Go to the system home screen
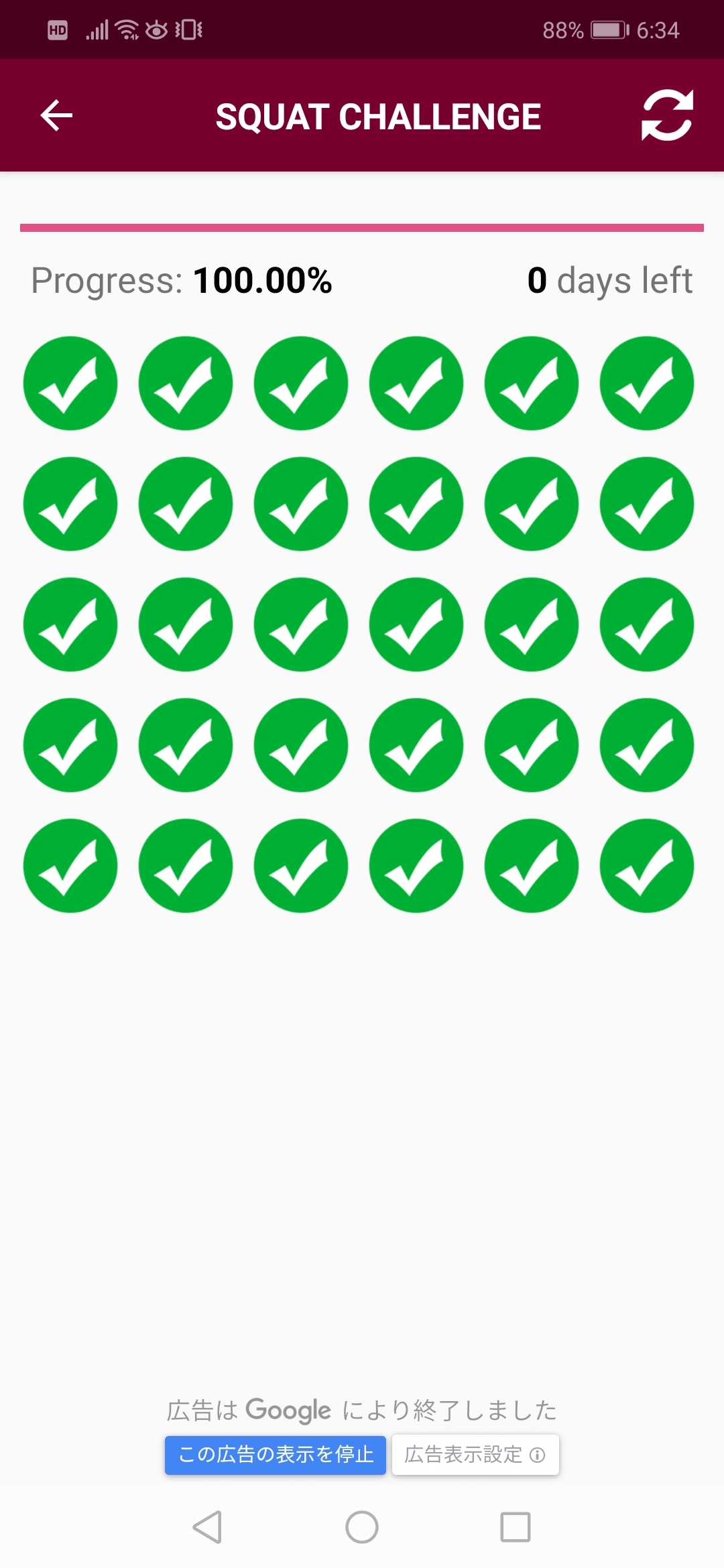724x1568 pixels. tap(362, 1527)
